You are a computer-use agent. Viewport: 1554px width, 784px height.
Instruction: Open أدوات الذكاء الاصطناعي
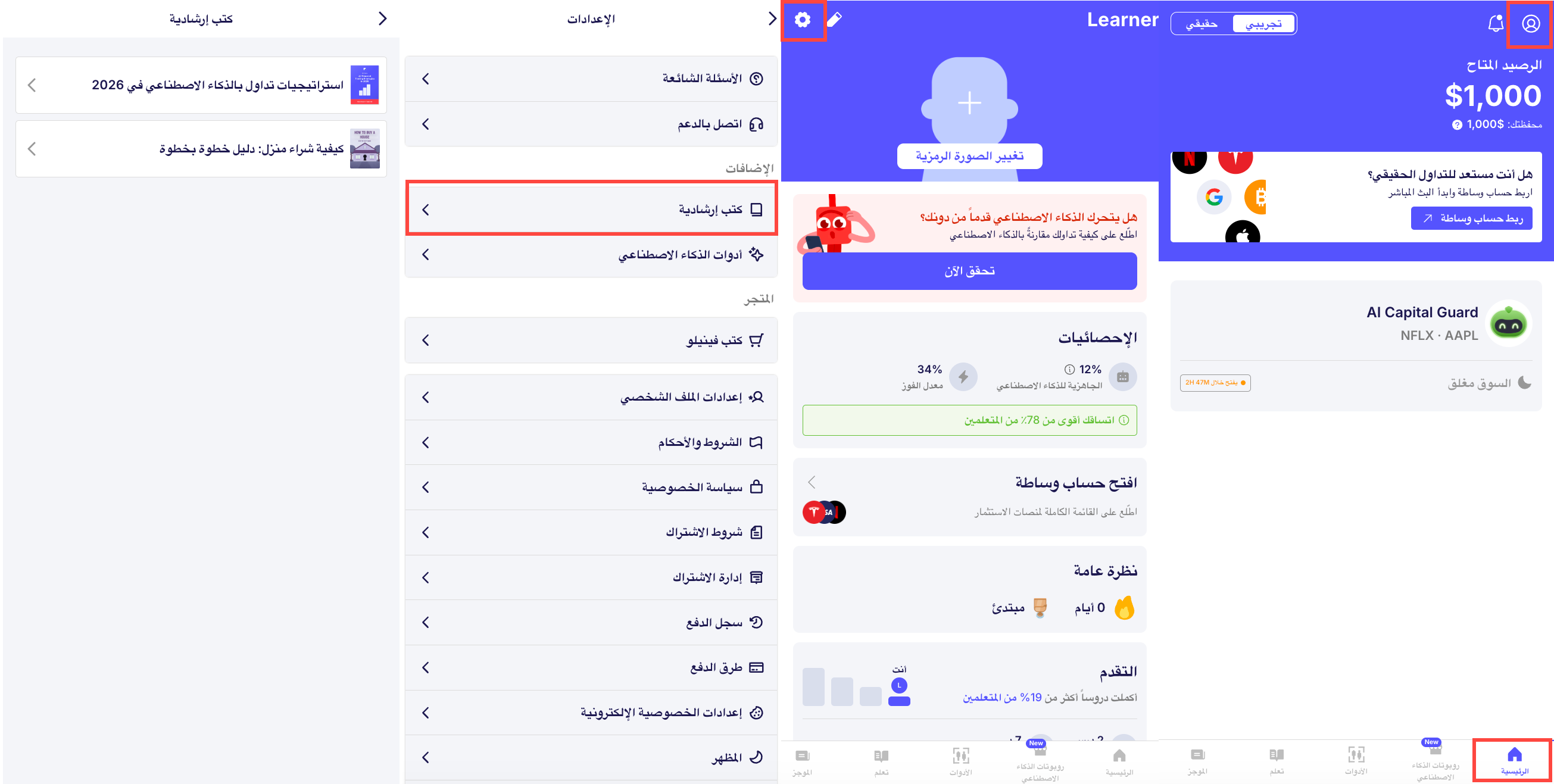[x=591, y=255]
